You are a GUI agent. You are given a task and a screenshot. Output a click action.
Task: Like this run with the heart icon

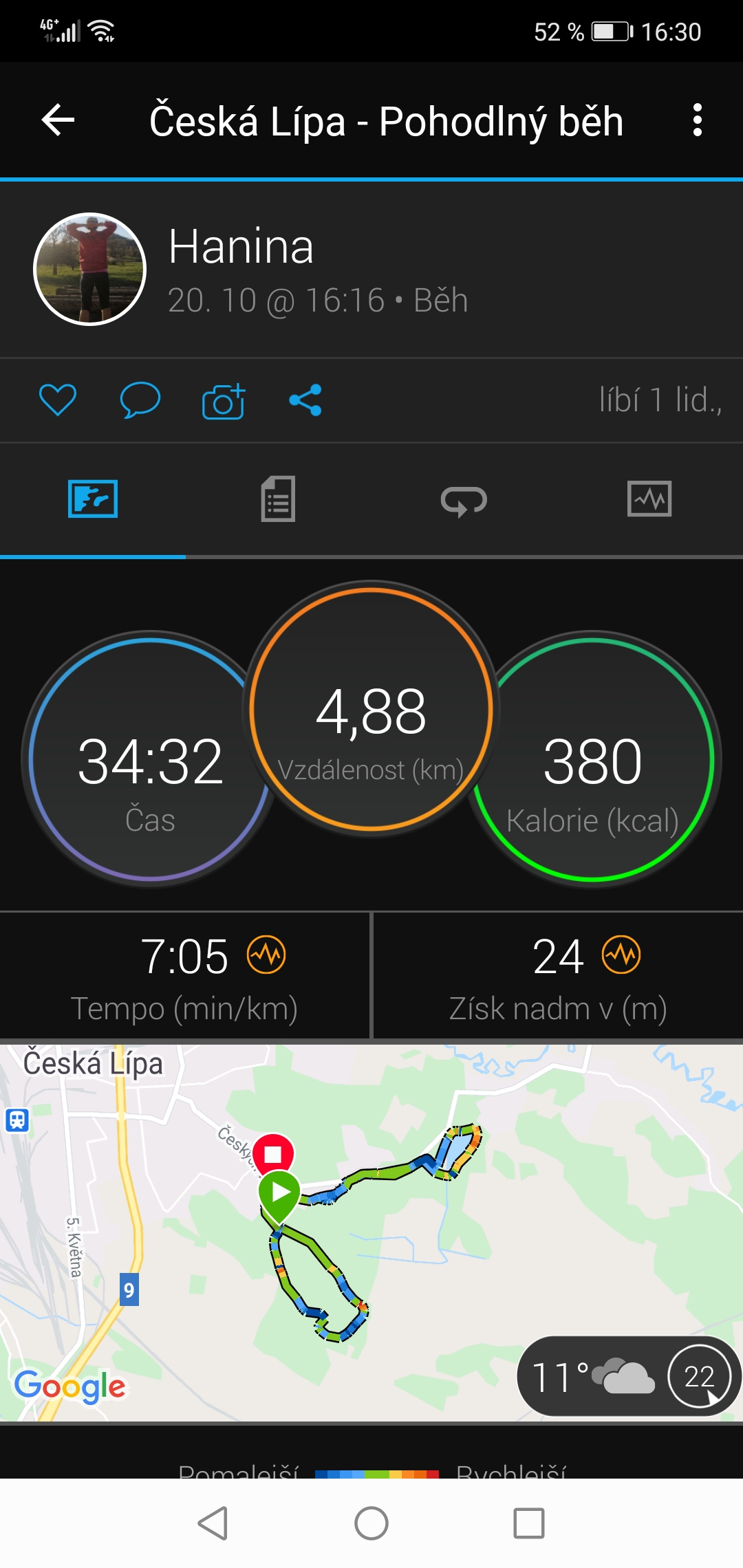pos(58,400)
